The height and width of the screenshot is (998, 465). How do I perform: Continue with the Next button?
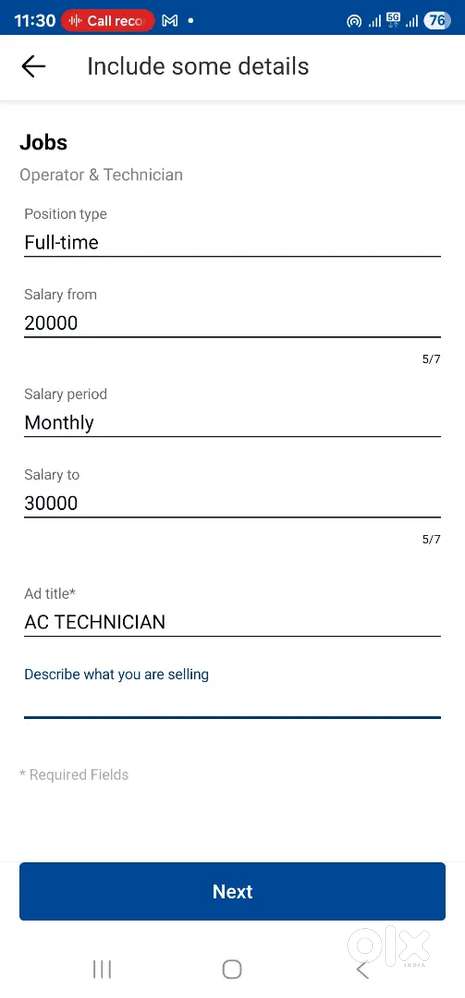pyautogui.click(x=232, y=891)
